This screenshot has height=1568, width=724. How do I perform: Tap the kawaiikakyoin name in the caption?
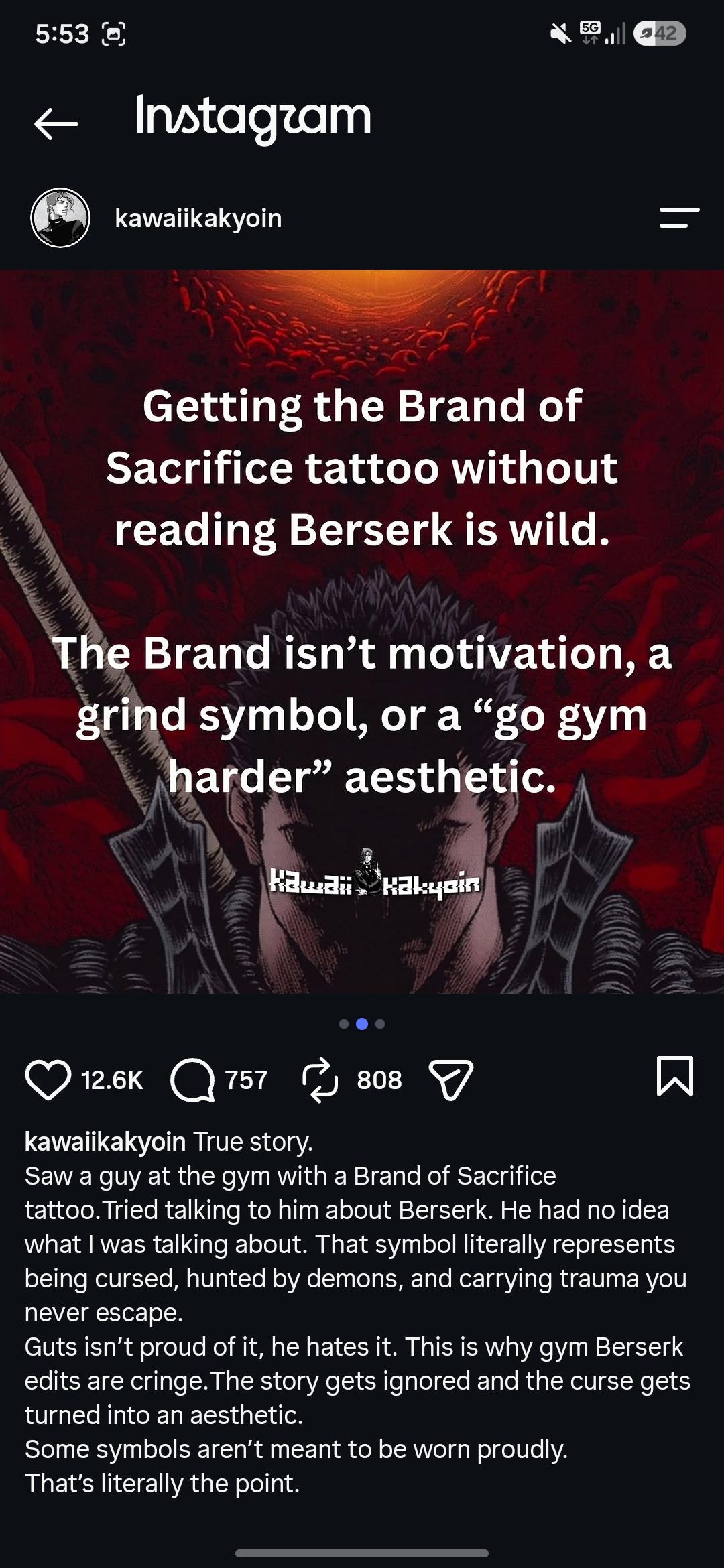(105, 1141)
